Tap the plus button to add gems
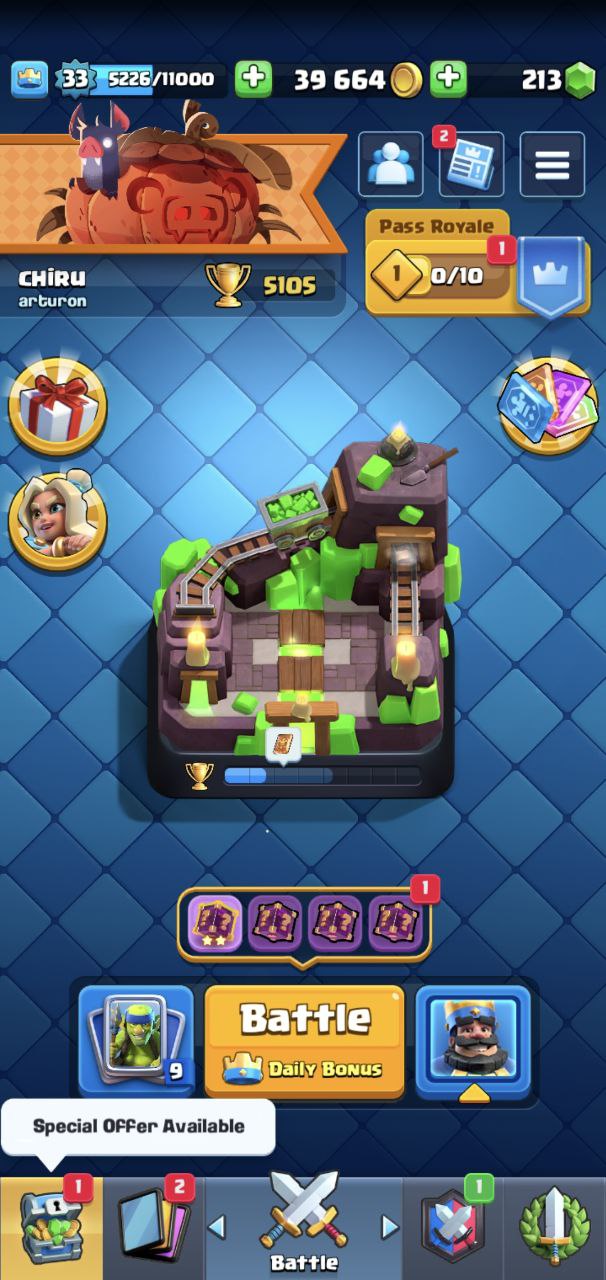606x1280 pixels. click(x=449, y=79)
